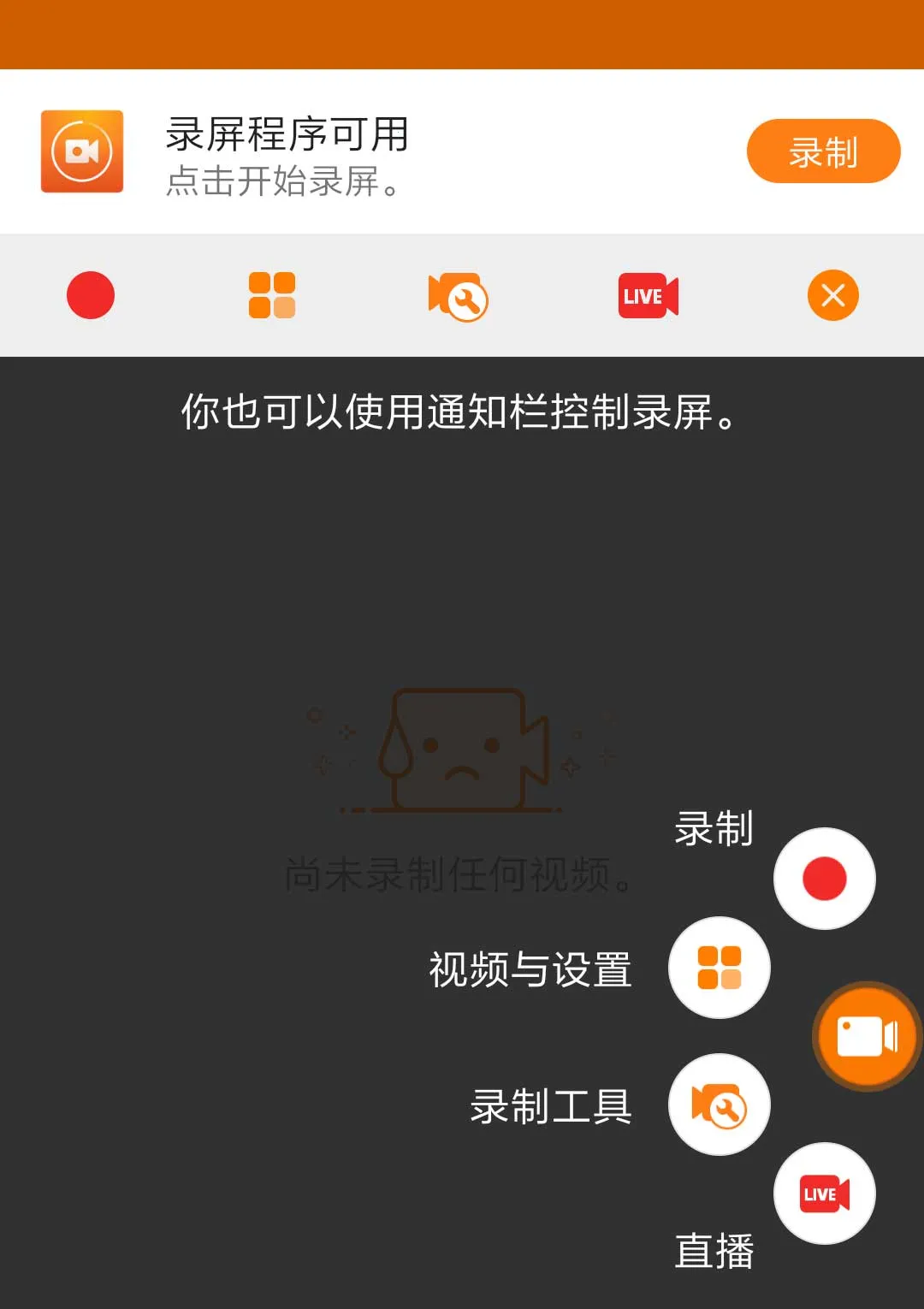Tap the LIVE streaming icon in the notification toolbar
The image size is (924, 1309).
coord(646,294)
